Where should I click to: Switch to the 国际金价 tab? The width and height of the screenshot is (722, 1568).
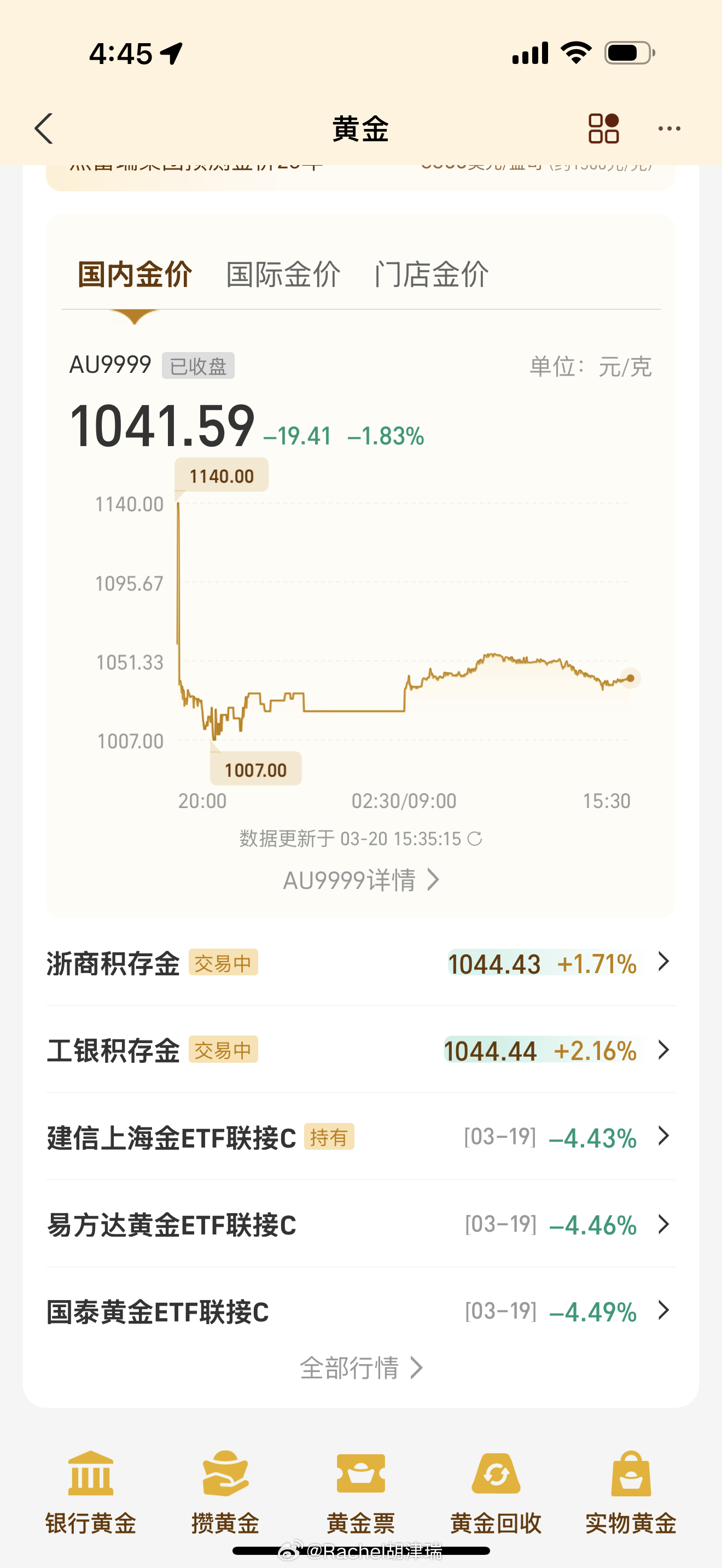click(x=283, y=274)
